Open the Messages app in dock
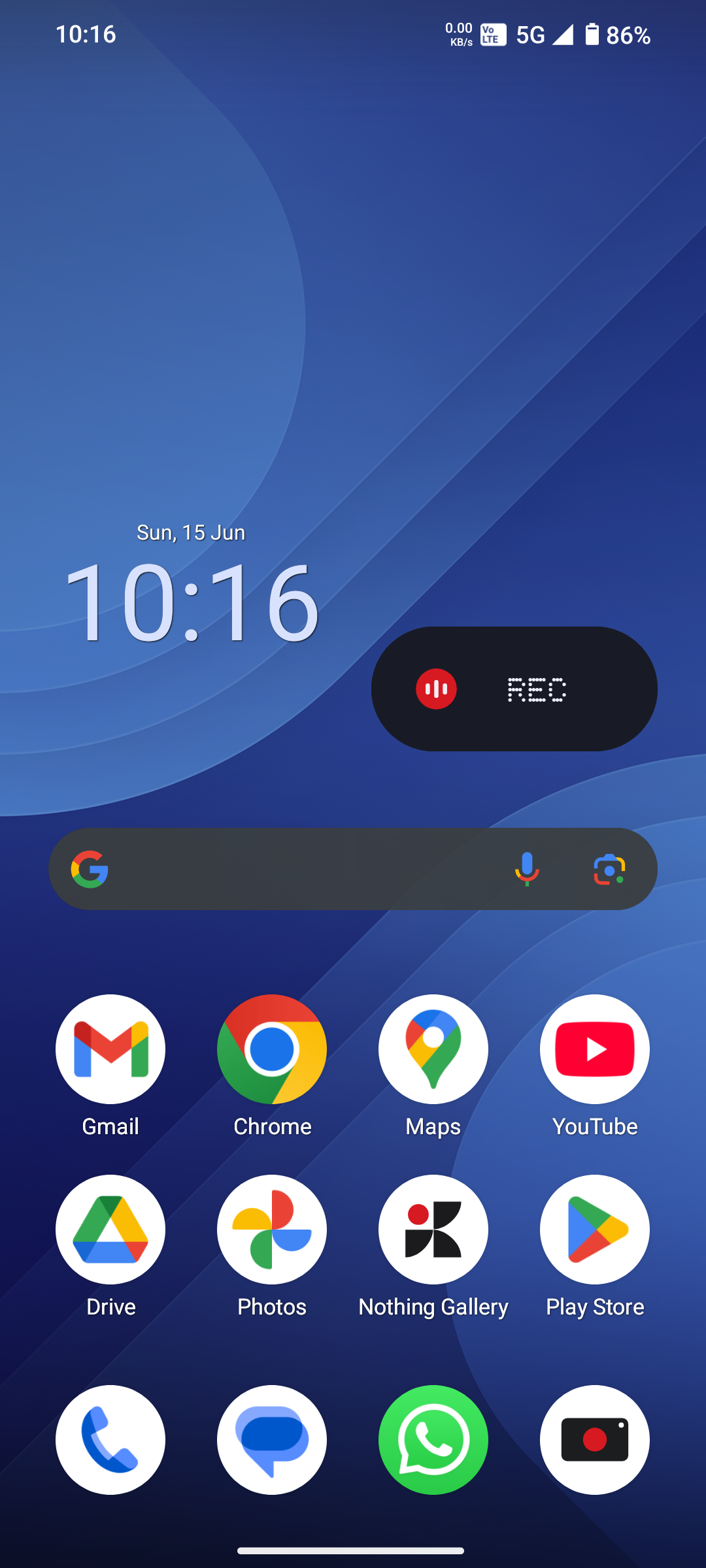The image size is (706, 1568). click(x=272, y=1440)
